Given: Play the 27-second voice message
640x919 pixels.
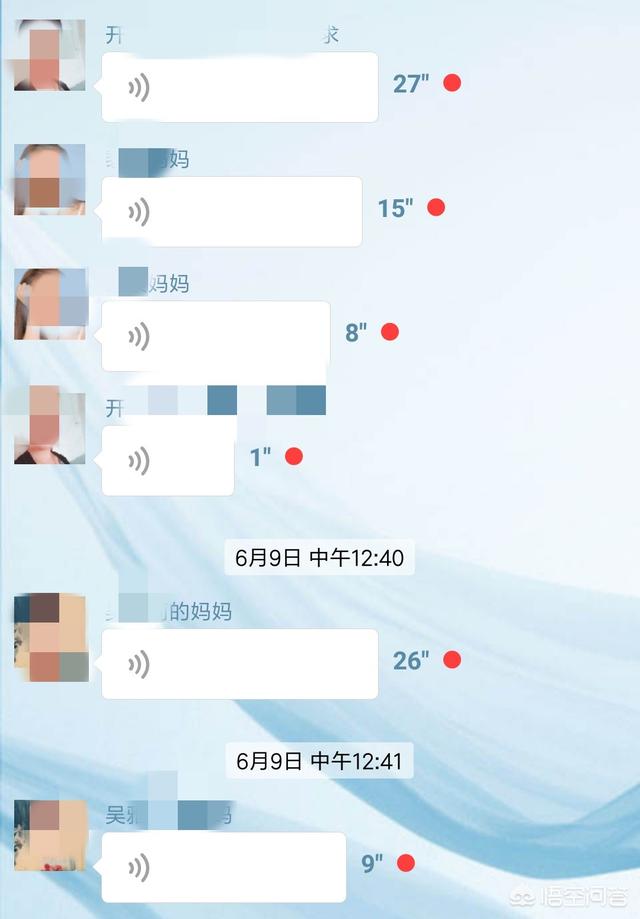Looking at the screenshot, I should 240,88.
